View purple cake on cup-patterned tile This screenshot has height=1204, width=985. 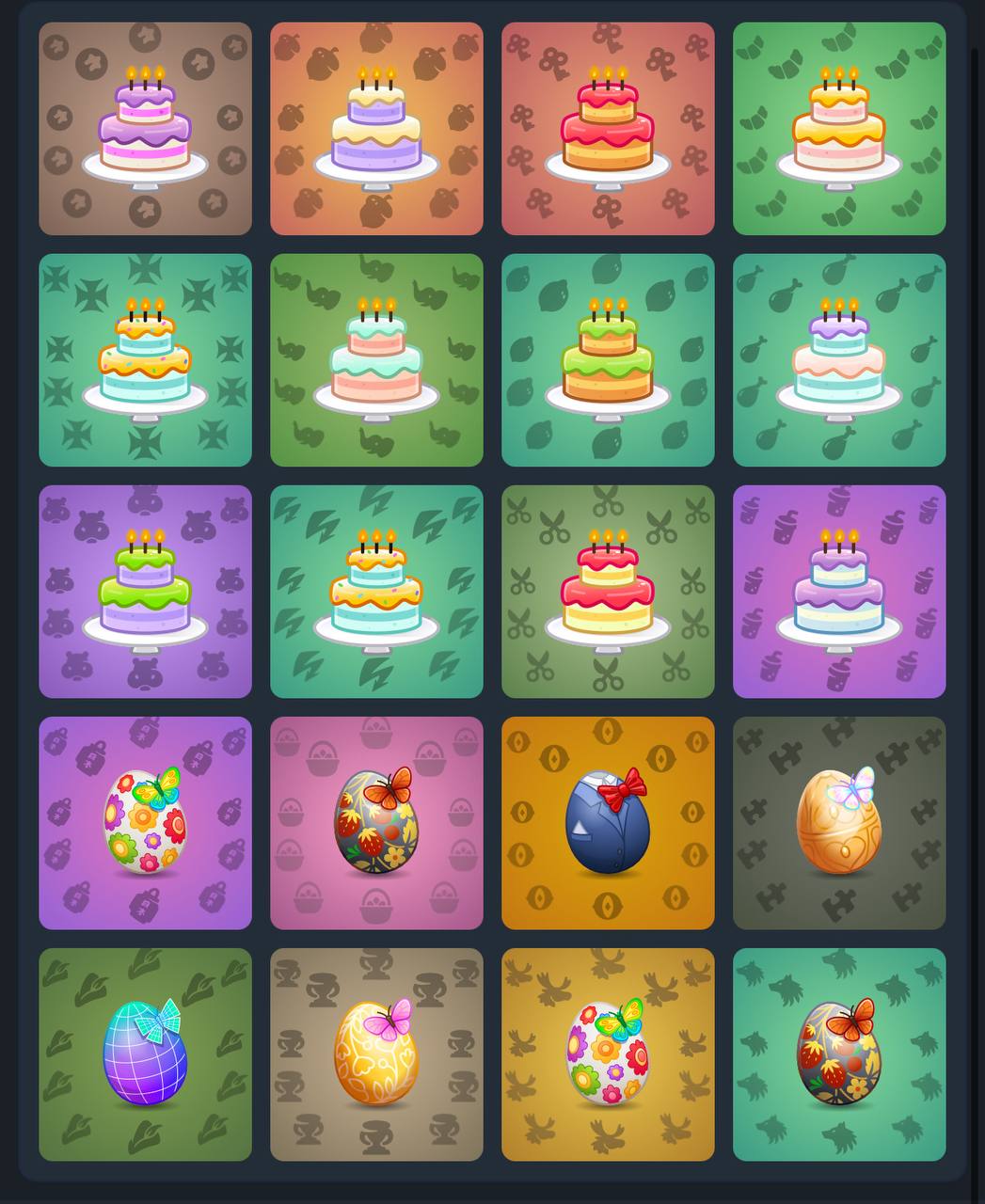[839, 592]
